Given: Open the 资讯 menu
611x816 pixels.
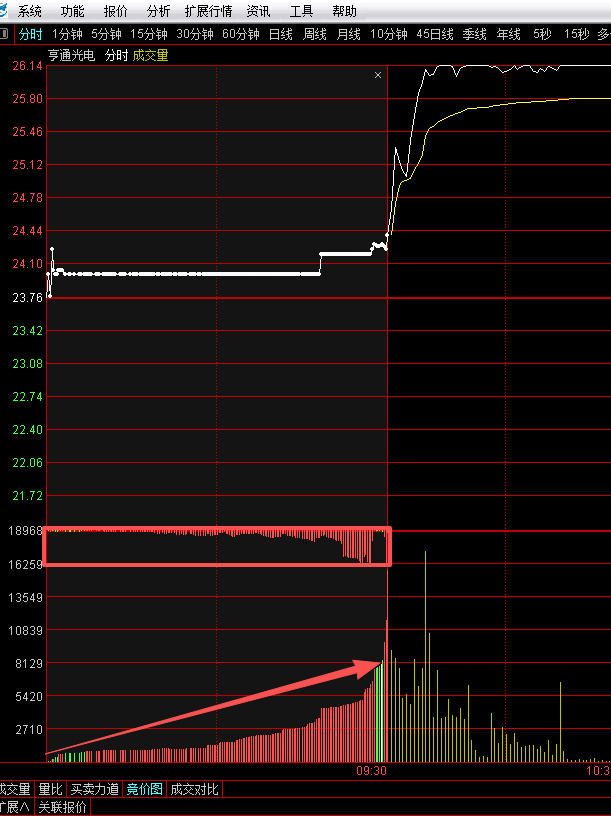Looking at the screenshot, I should pyautogui.click(x=258, y=12).
